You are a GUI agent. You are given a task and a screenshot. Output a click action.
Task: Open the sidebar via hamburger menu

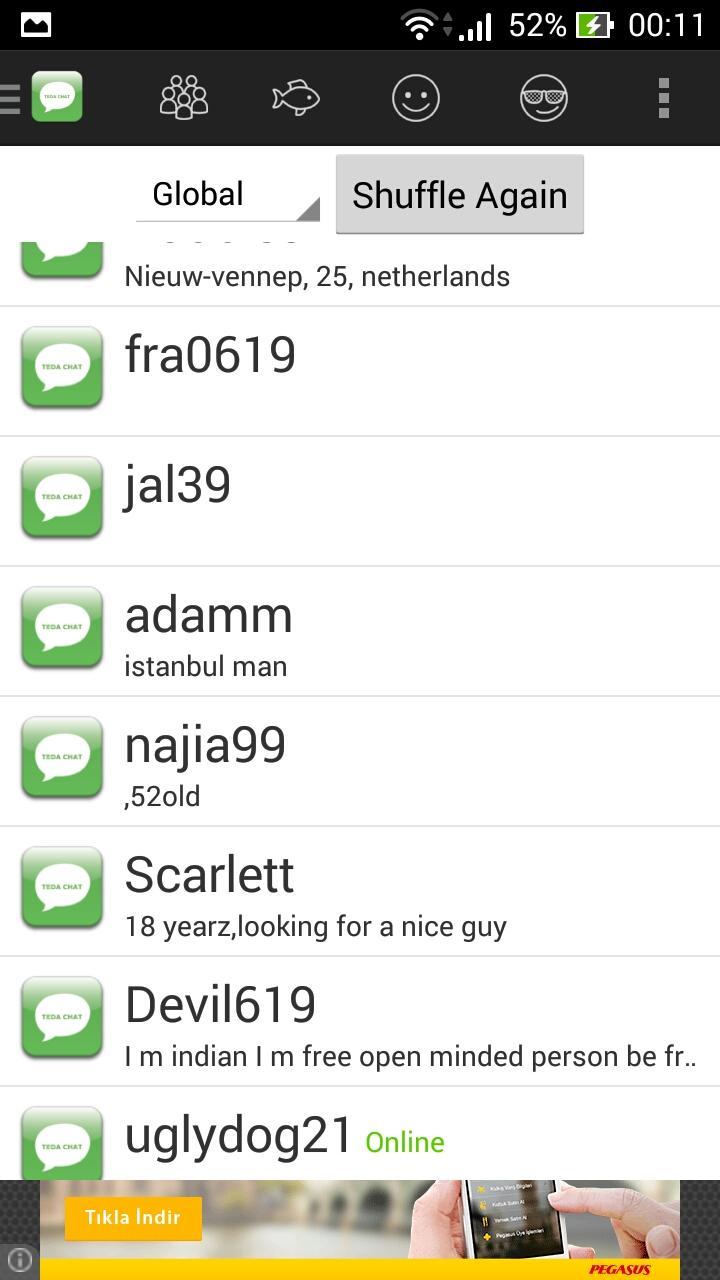pyautogui.click(x=10, y=97)
